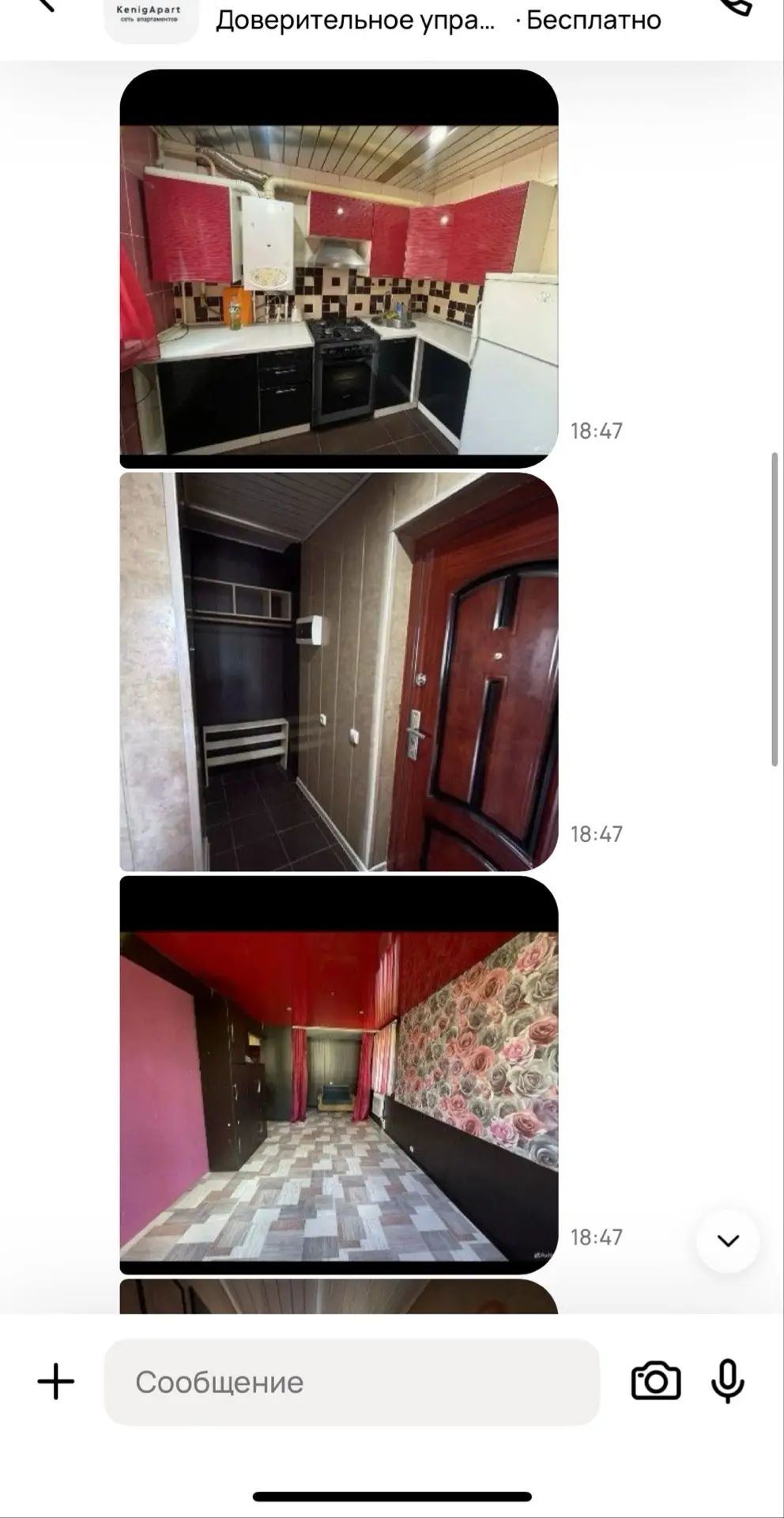This screenshot has width=784, height=1518.
Task: Open the room photo with rose wallpaper
Action: (339, 1075)
